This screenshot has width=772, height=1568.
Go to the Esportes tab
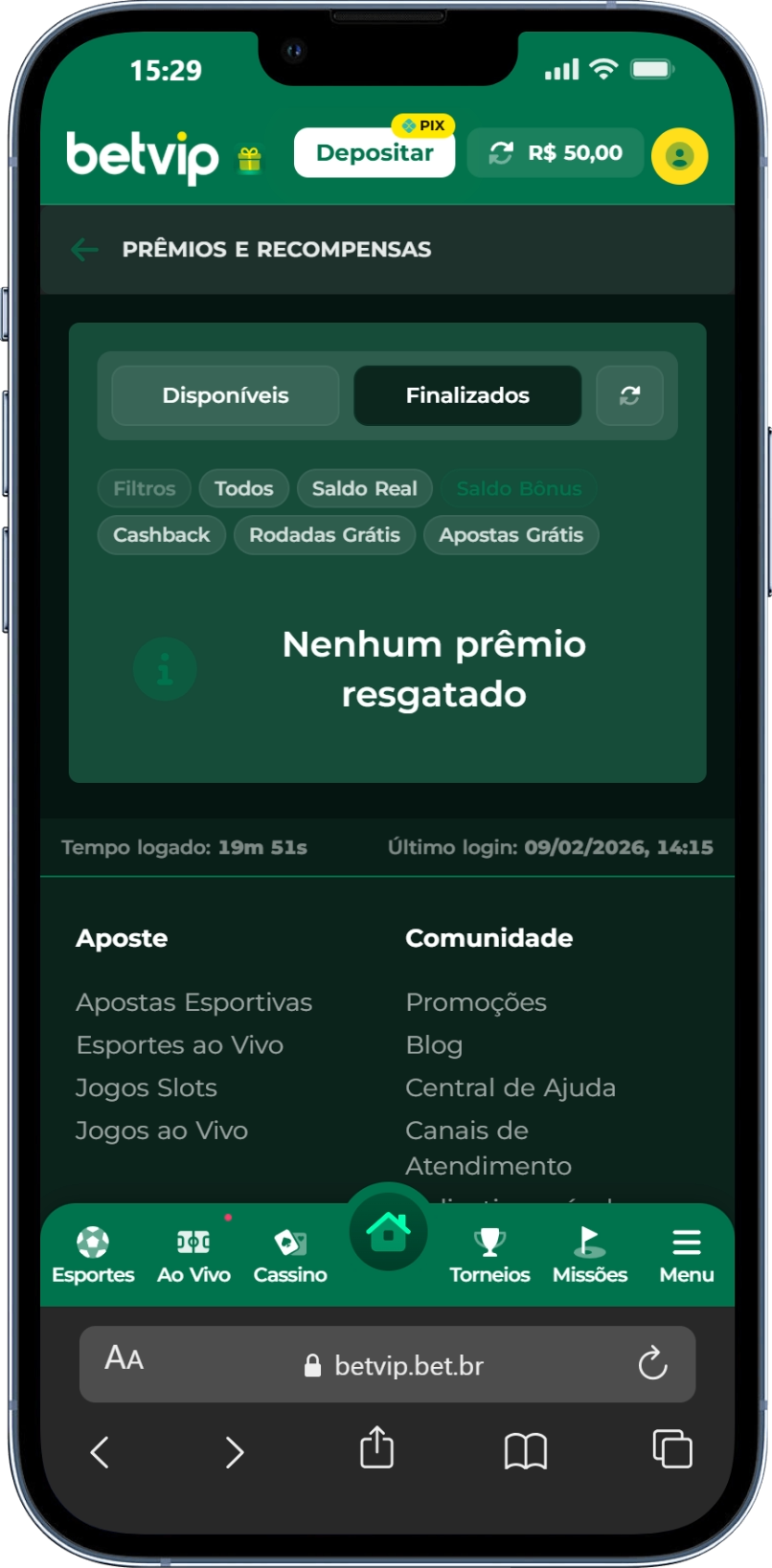(93, 1255)
